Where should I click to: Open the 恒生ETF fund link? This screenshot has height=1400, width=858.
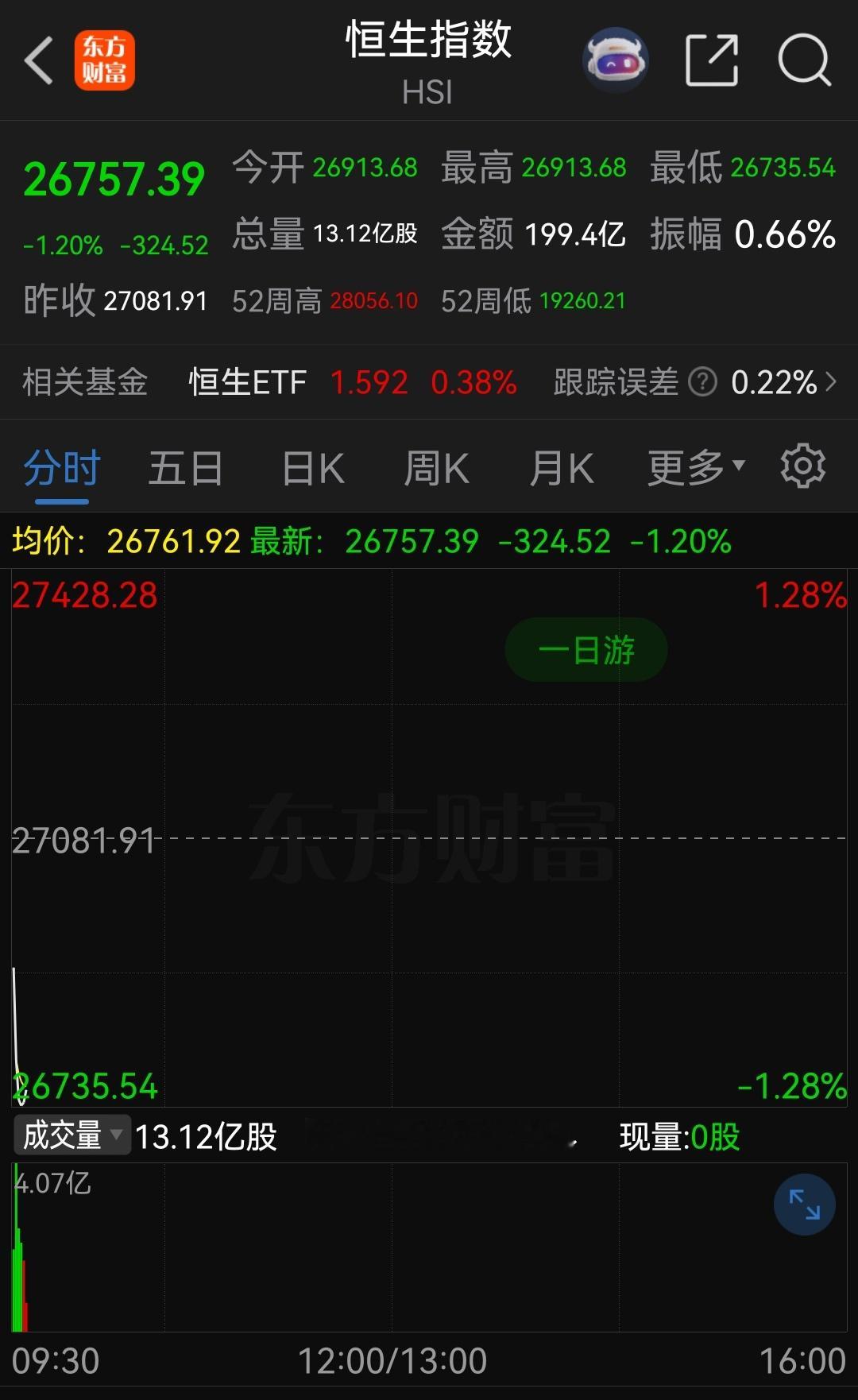point(246,382)
